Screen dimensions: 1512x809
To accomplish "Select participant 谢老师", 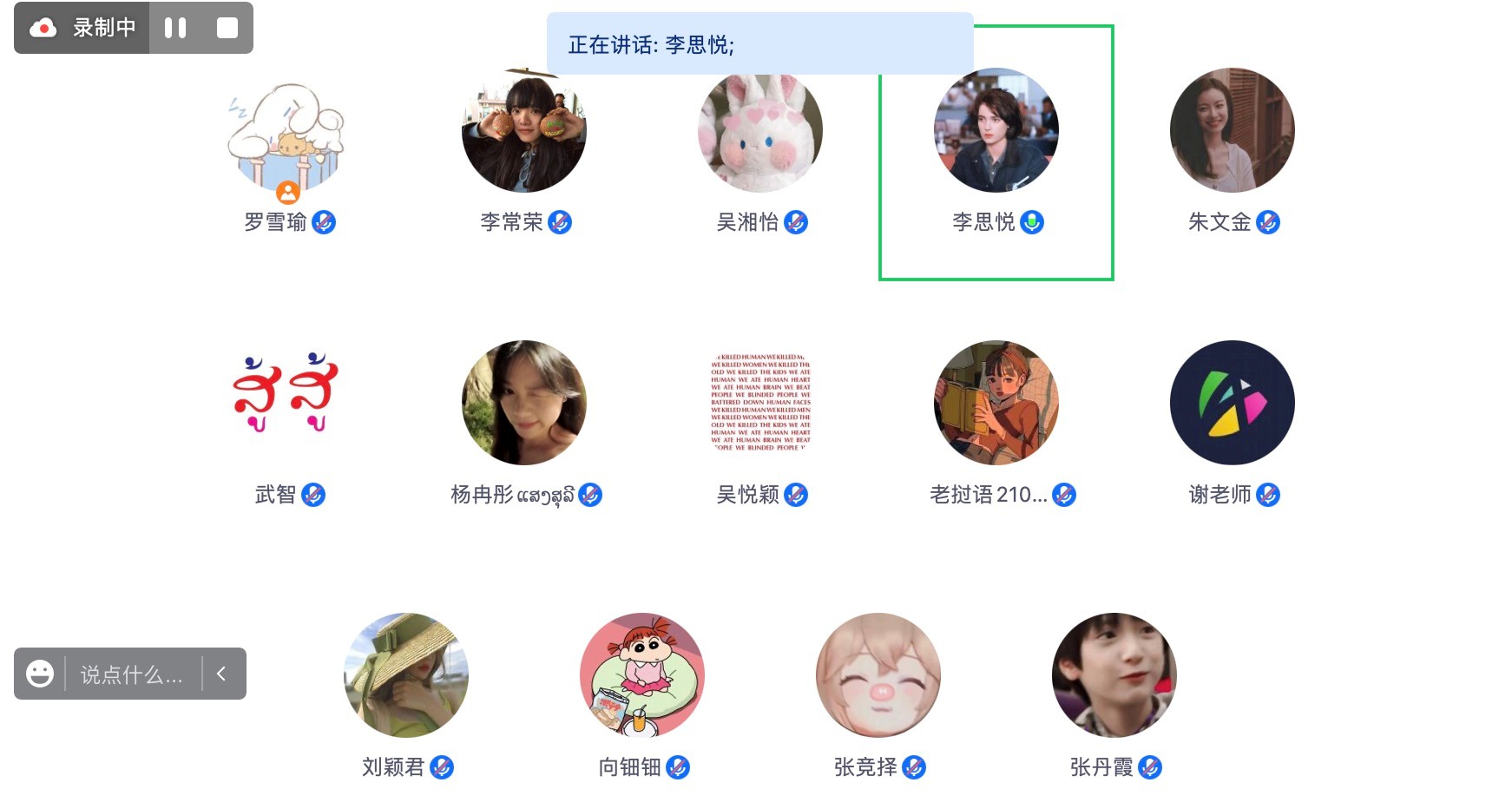I will pos(1233,403).
